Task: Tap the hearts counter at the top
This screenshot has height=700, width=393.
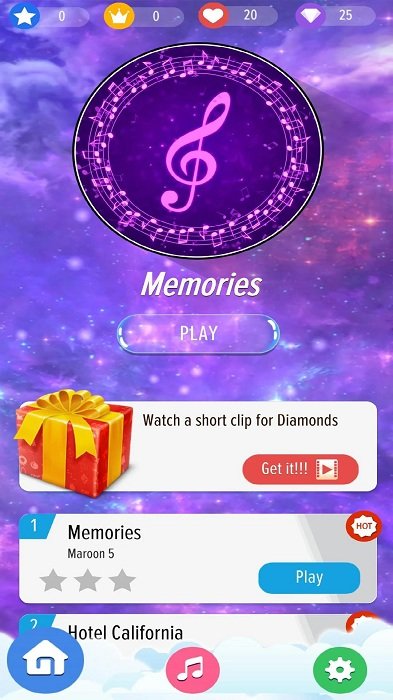Action: [238, 16]
